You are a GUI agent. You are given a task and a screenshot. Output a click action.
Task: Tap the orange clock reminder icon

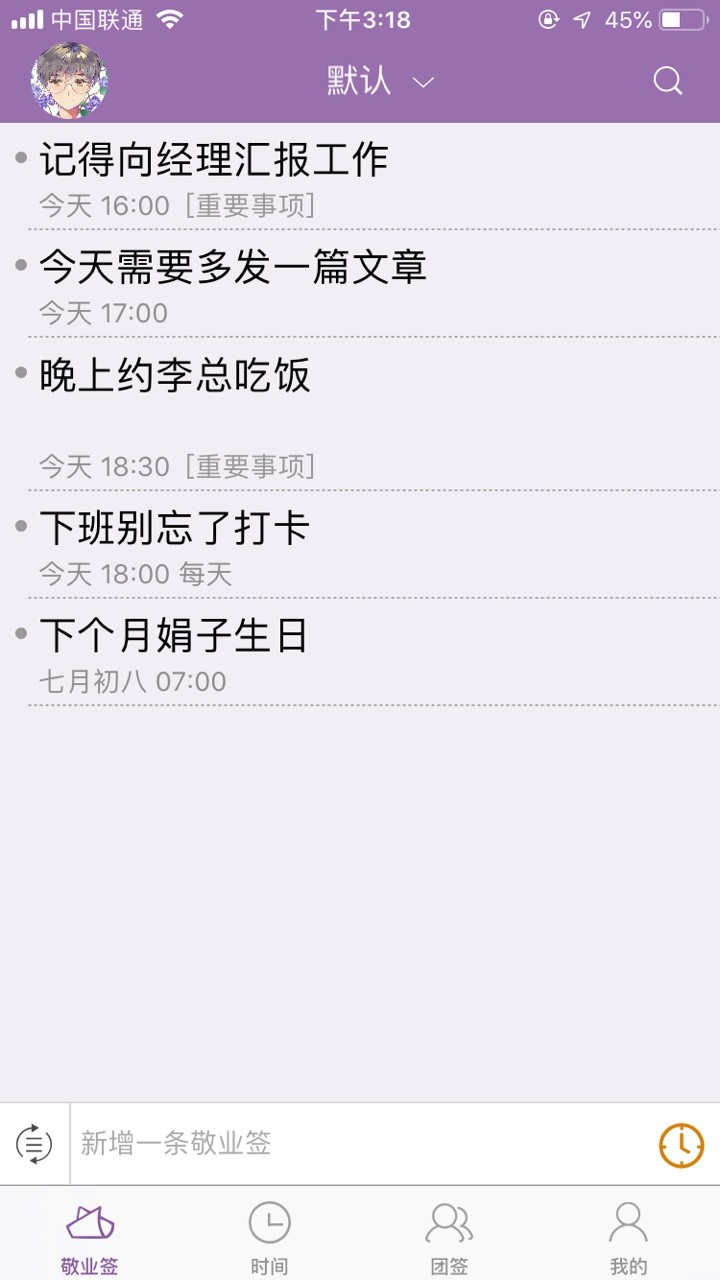pos(681,1144)
